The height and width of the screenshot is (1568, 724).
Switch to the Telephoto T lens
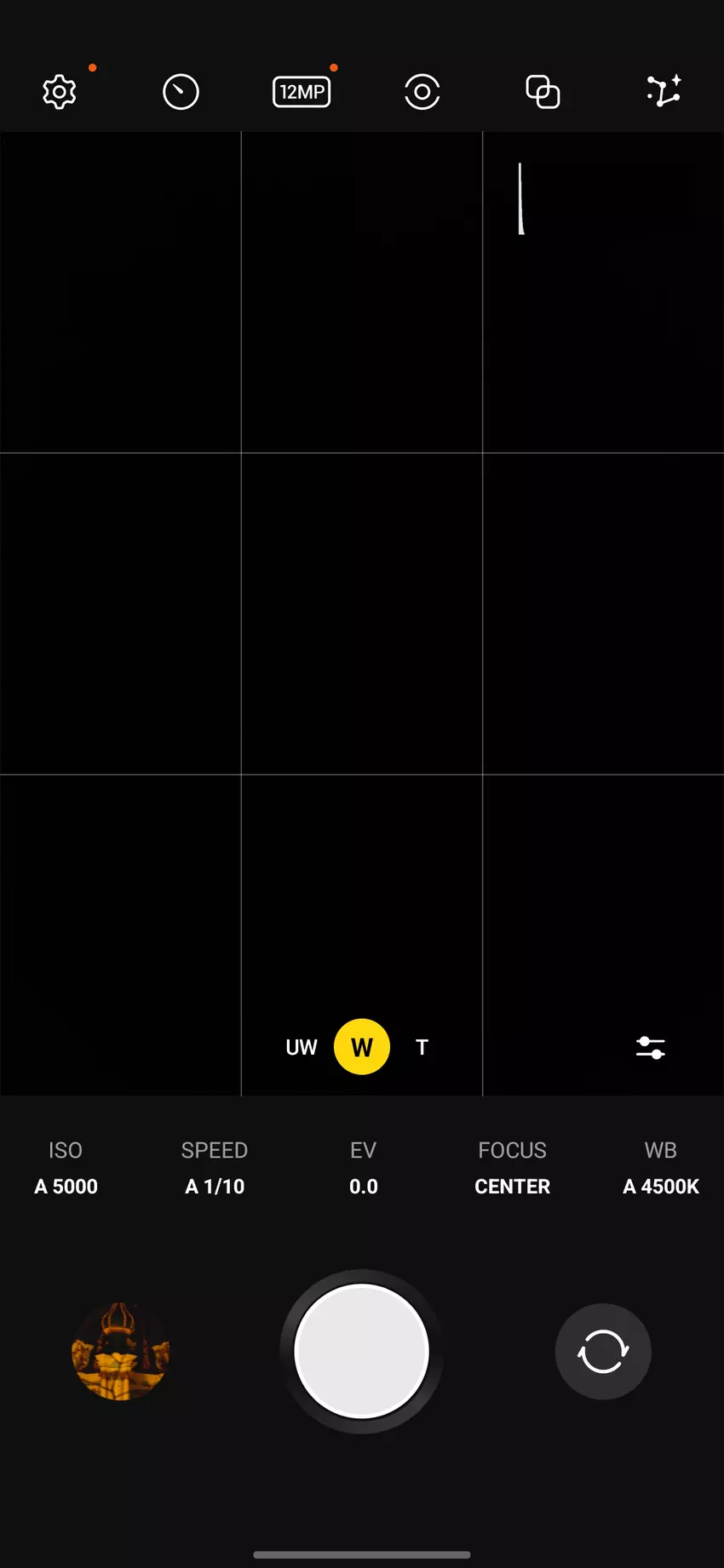(x=422, y=1047)
